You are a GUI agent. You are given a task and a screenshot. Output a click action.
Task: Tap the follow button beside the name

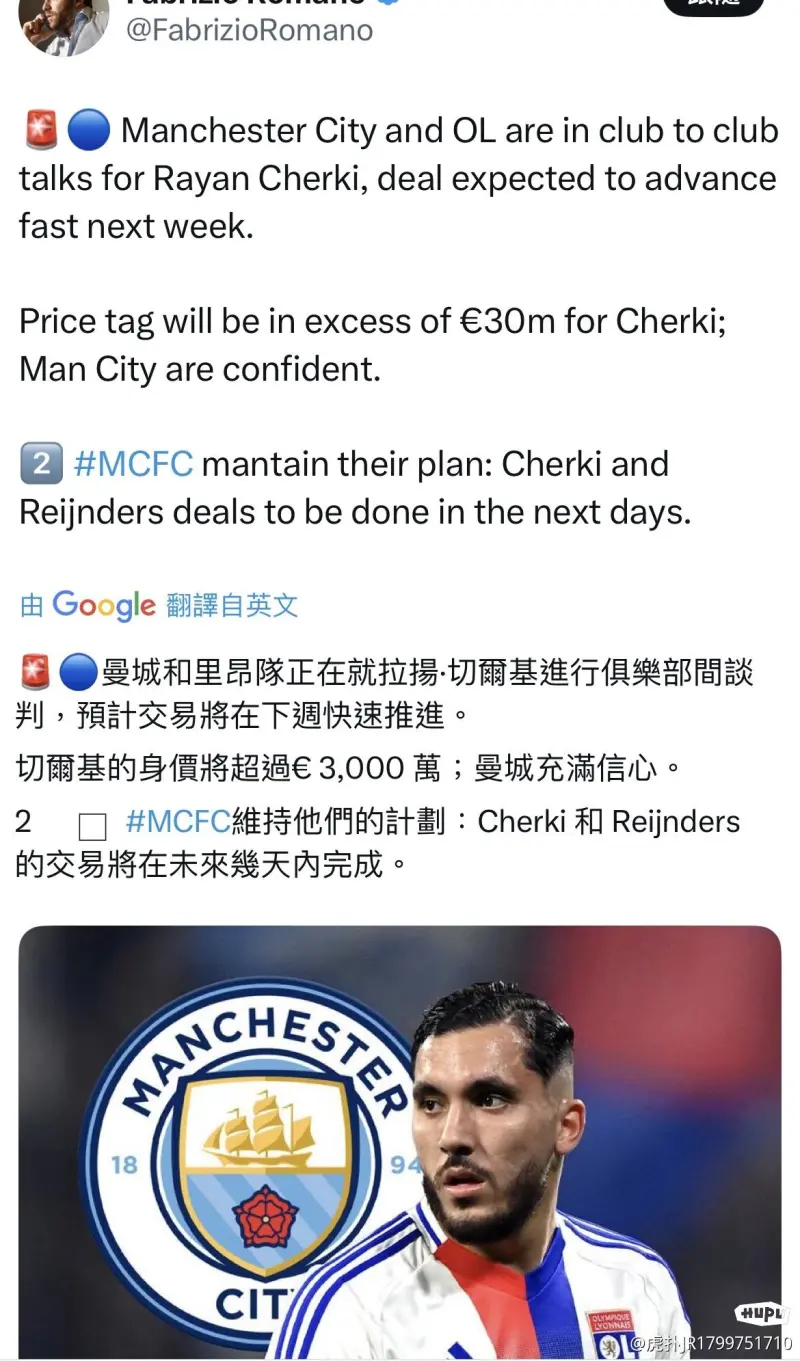(713, 5)
